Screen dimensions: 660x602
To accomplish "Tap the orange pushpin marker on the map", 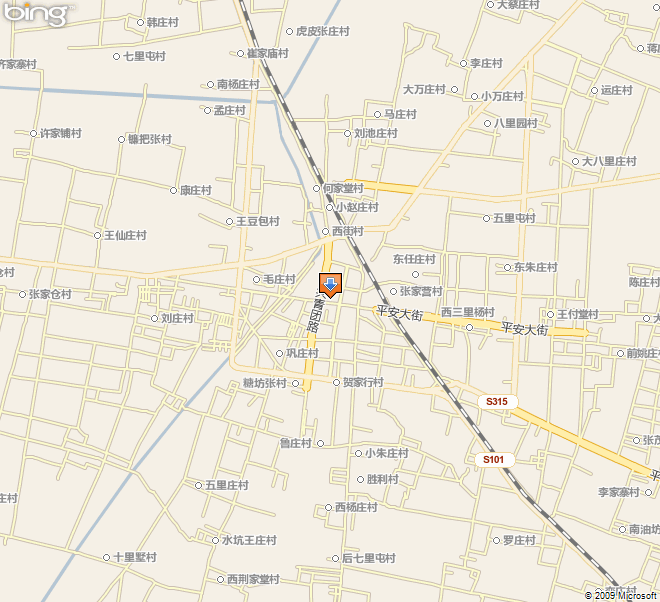I will 330,285.
